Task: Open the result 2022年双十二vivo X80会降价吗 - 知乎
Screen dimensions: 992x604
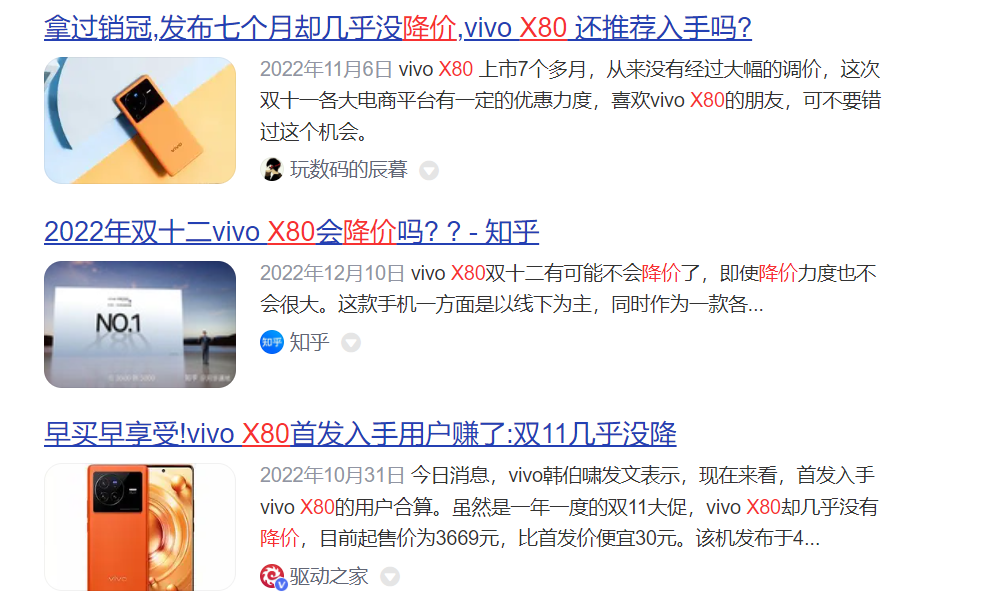Action: click(x=291, y=232)
